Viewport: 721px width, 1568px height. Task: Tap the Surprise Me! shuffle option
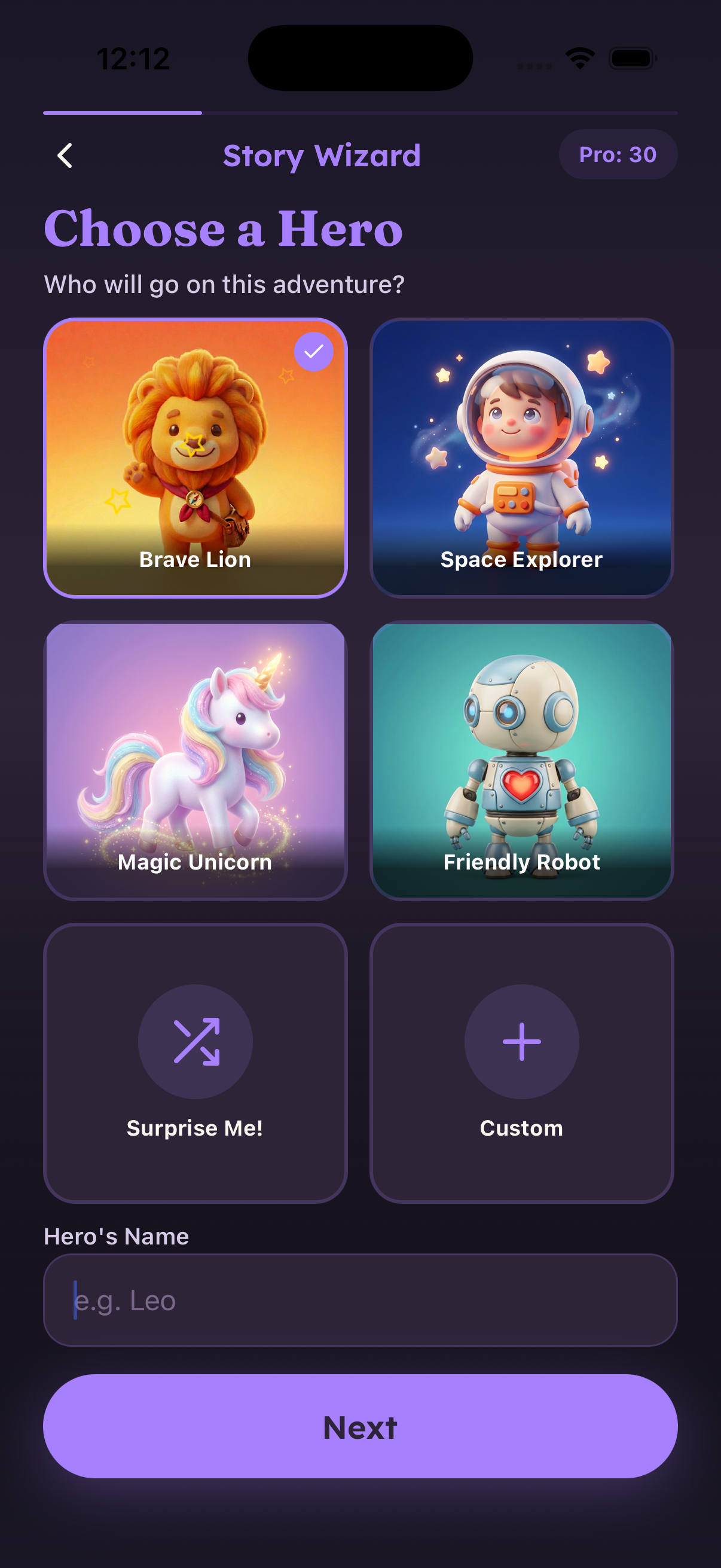click(x=195, y=1063)
